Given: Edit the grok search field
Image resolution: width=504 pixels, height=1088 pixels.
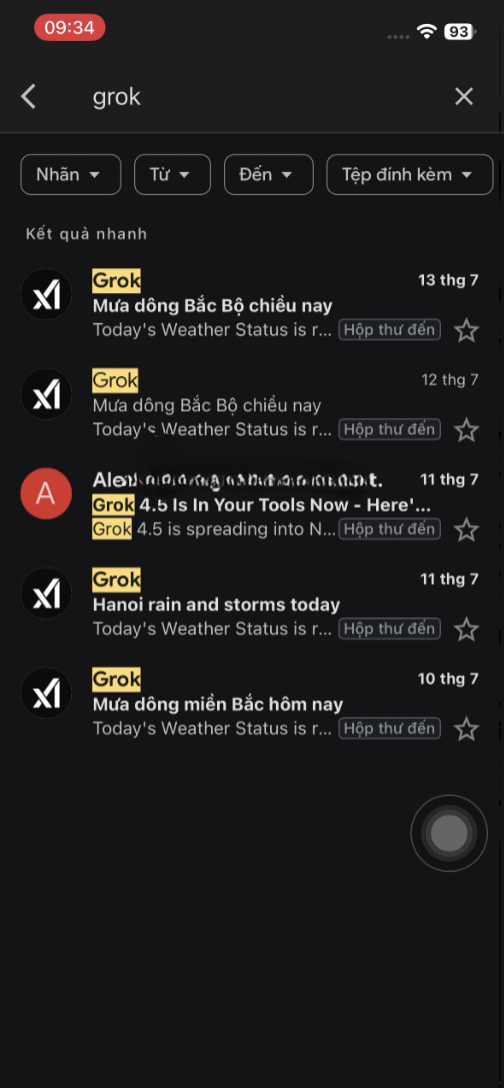Looking at the screenshot, I should 264,97.
